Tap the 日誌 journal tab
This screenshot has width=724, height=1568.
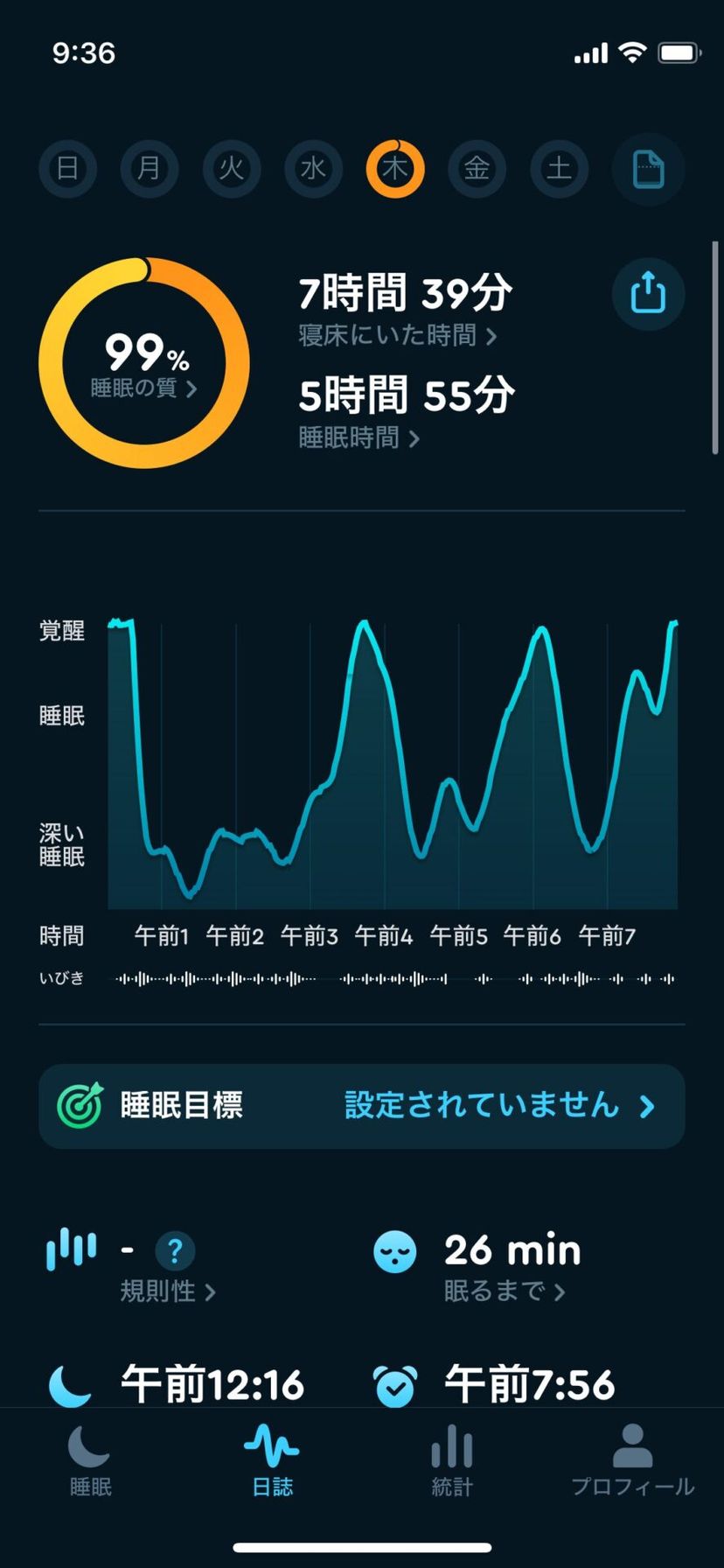click(x=272, y=1459)
